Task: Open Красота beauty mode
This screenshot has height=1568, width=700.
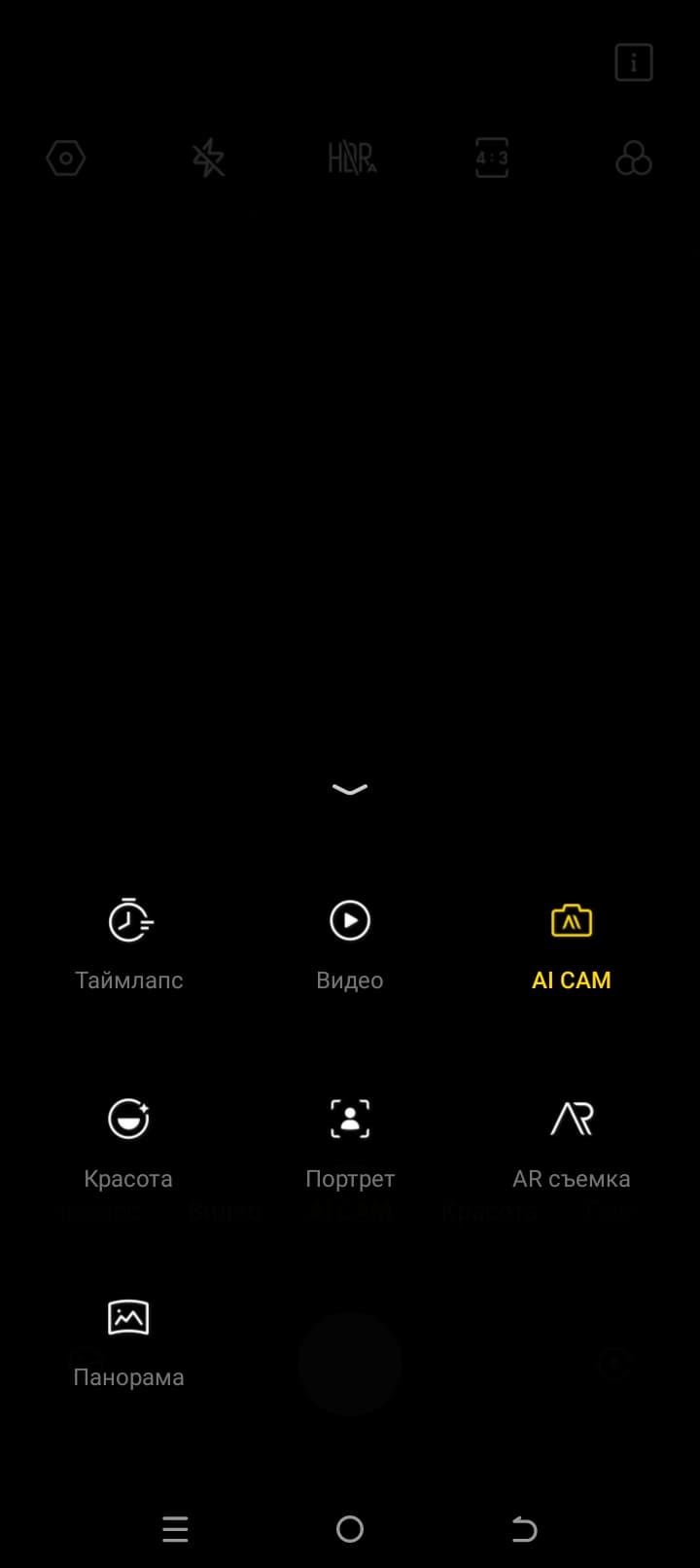Action: coord(128,1142)
